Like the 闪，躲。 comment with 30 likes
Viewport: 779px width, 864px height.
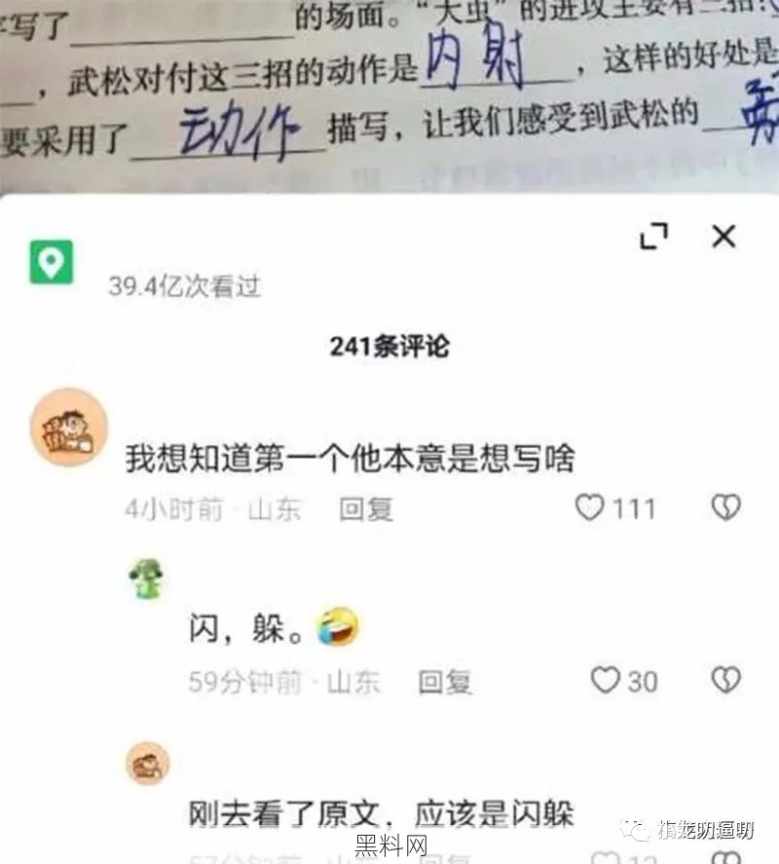[605, 681]
